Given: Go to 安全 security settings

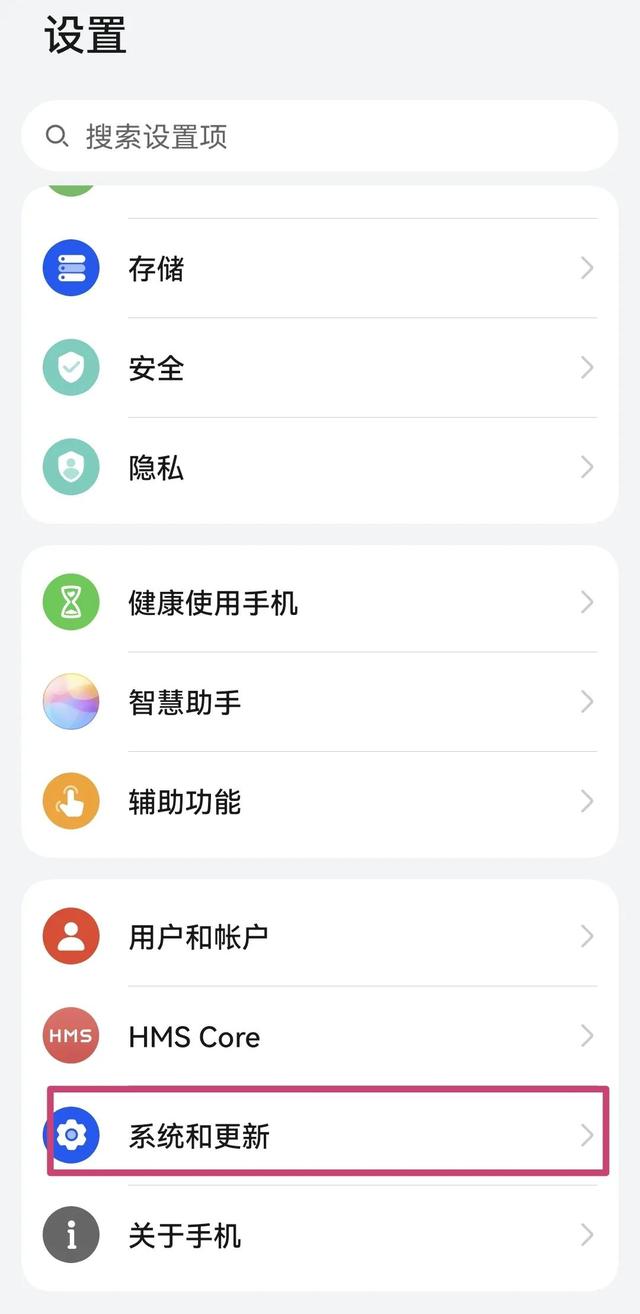Looking at the screenshot, I should coord(320,368).
